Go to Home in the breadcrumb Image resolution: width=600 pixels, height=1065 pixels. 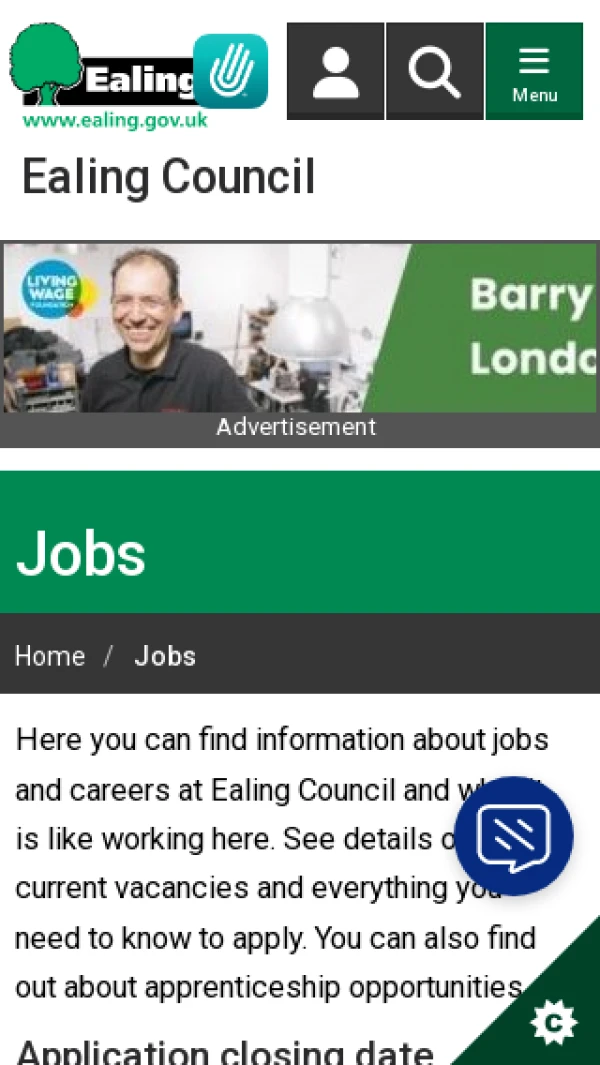point(50,656)
